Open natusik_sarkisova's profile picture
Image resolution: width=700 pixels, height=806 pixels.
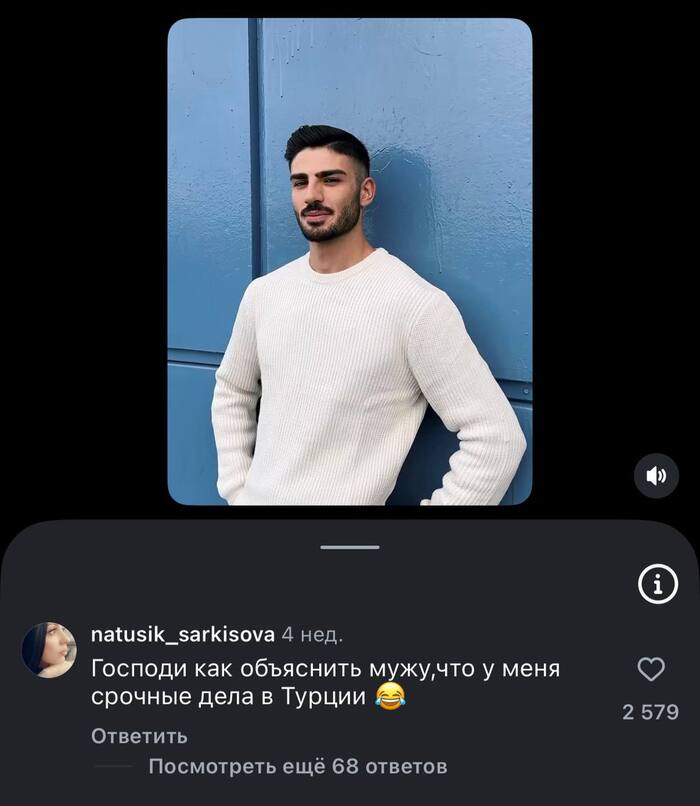(49, 649)
